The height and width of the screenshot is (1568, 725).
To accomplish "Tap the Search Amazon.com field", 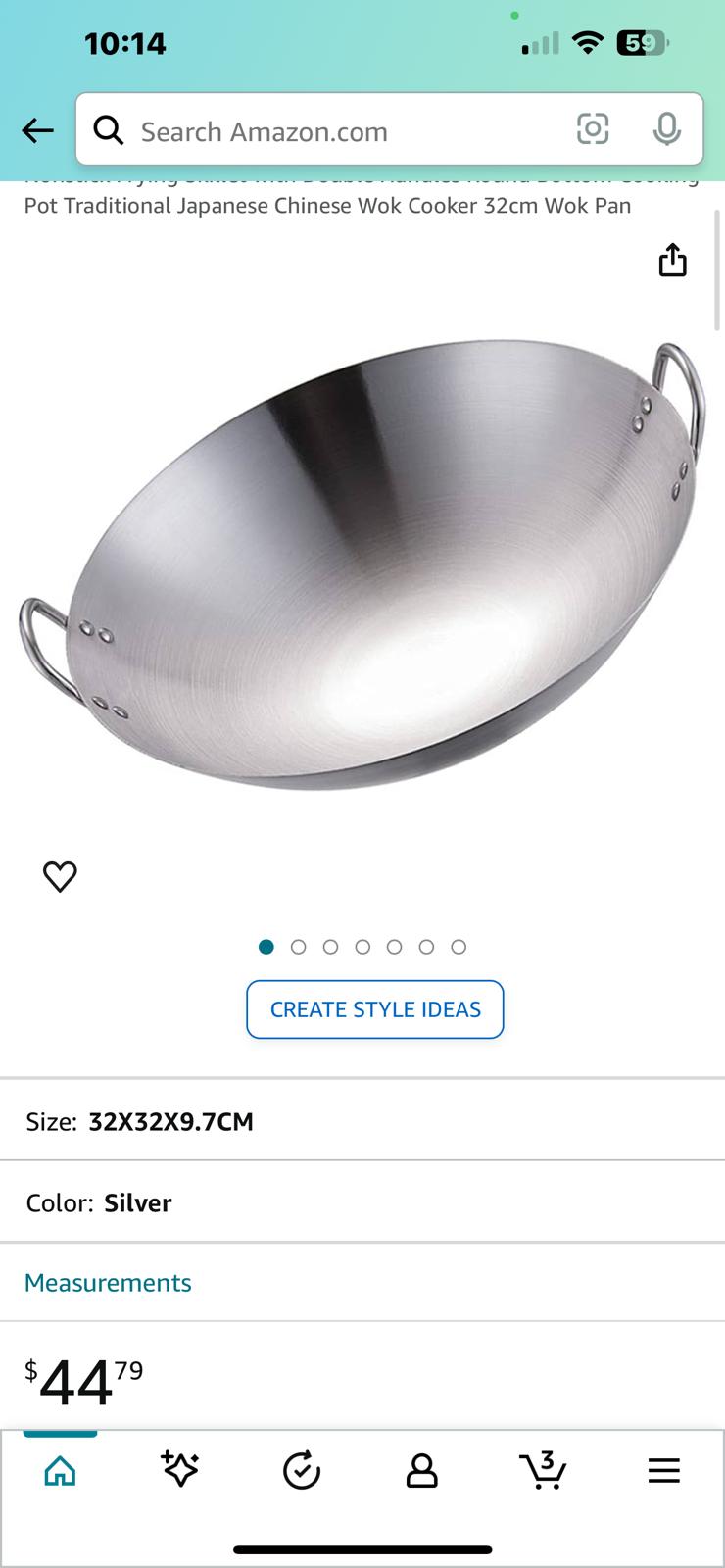I will [x=333, y=131].
